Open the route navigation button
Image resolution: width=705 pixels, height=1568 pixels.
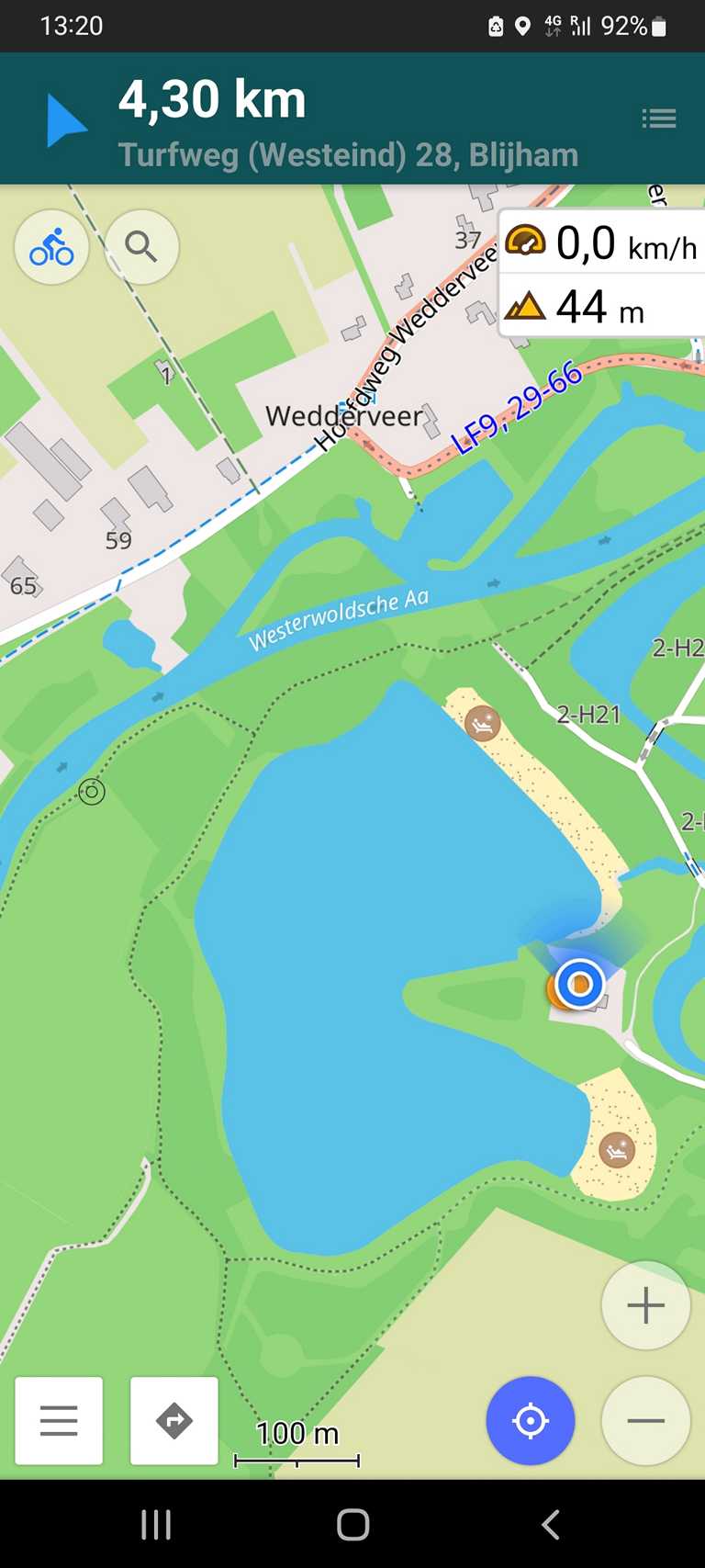click(174, 1421)
